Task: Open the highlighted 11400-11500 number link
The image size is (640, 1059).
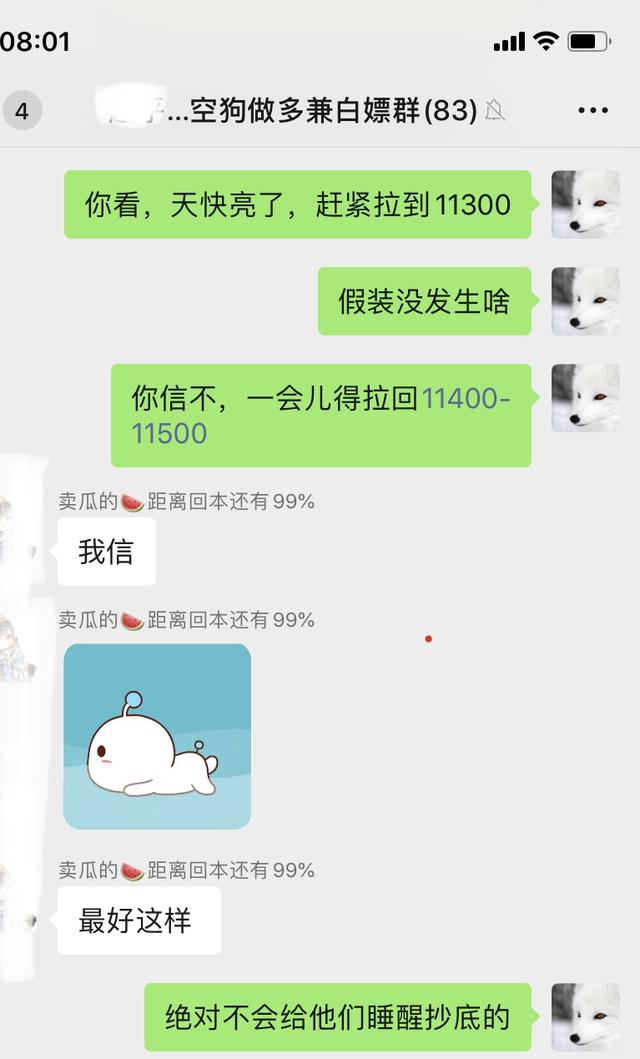Action: tap(320, 416)
